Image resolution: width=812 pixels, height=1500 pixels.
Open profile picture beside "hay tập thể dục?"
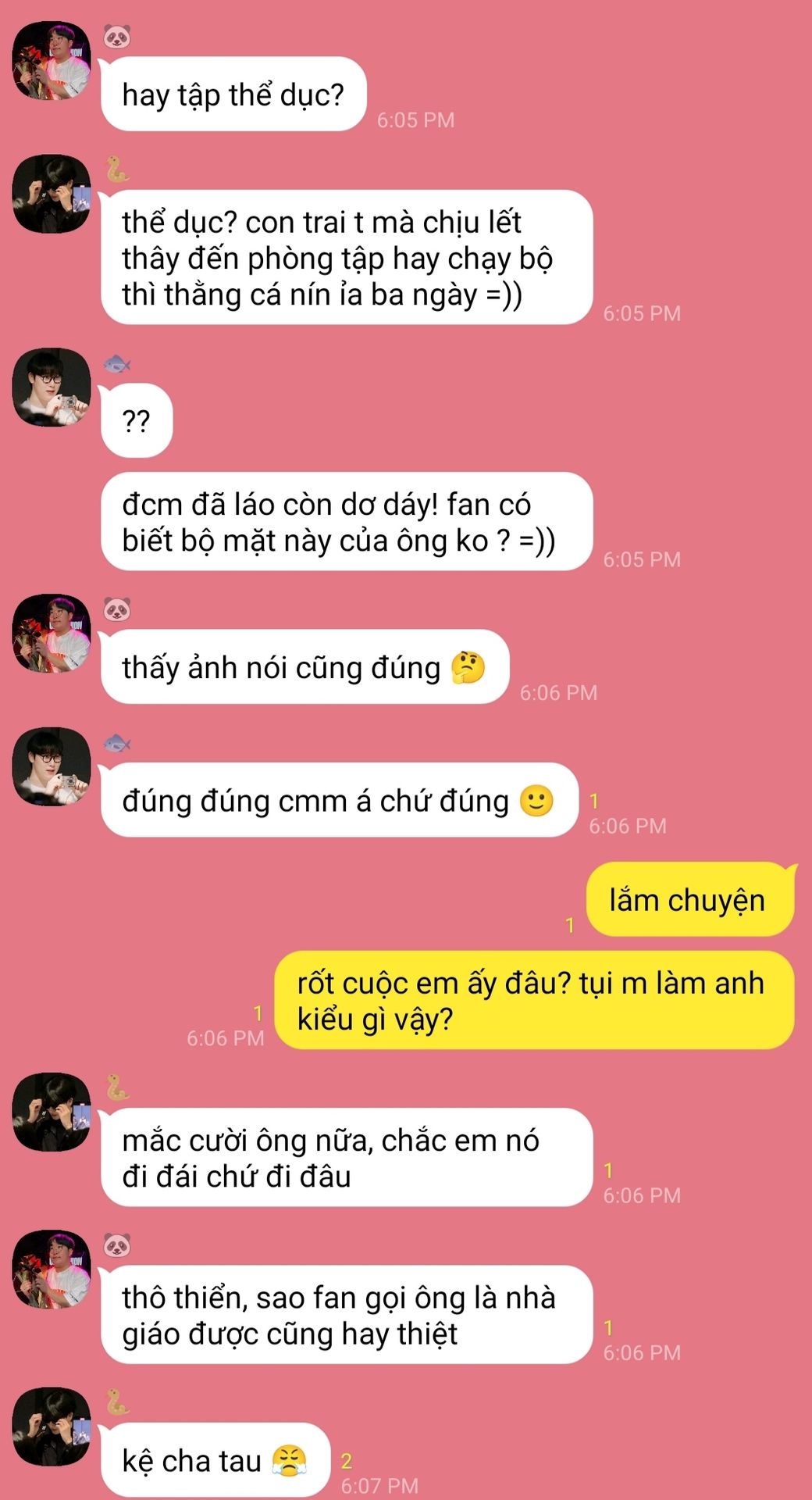click(52, 62)
